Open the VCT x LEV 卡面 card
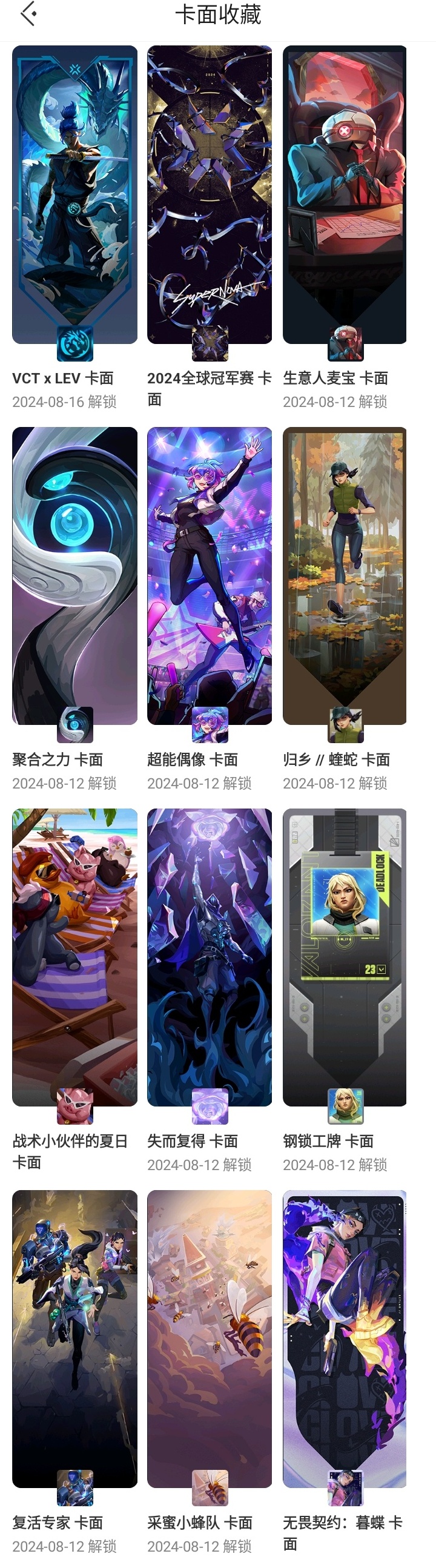Viewport: 436px width, 1568px height. pyautogui.click(x=75, y=195)
